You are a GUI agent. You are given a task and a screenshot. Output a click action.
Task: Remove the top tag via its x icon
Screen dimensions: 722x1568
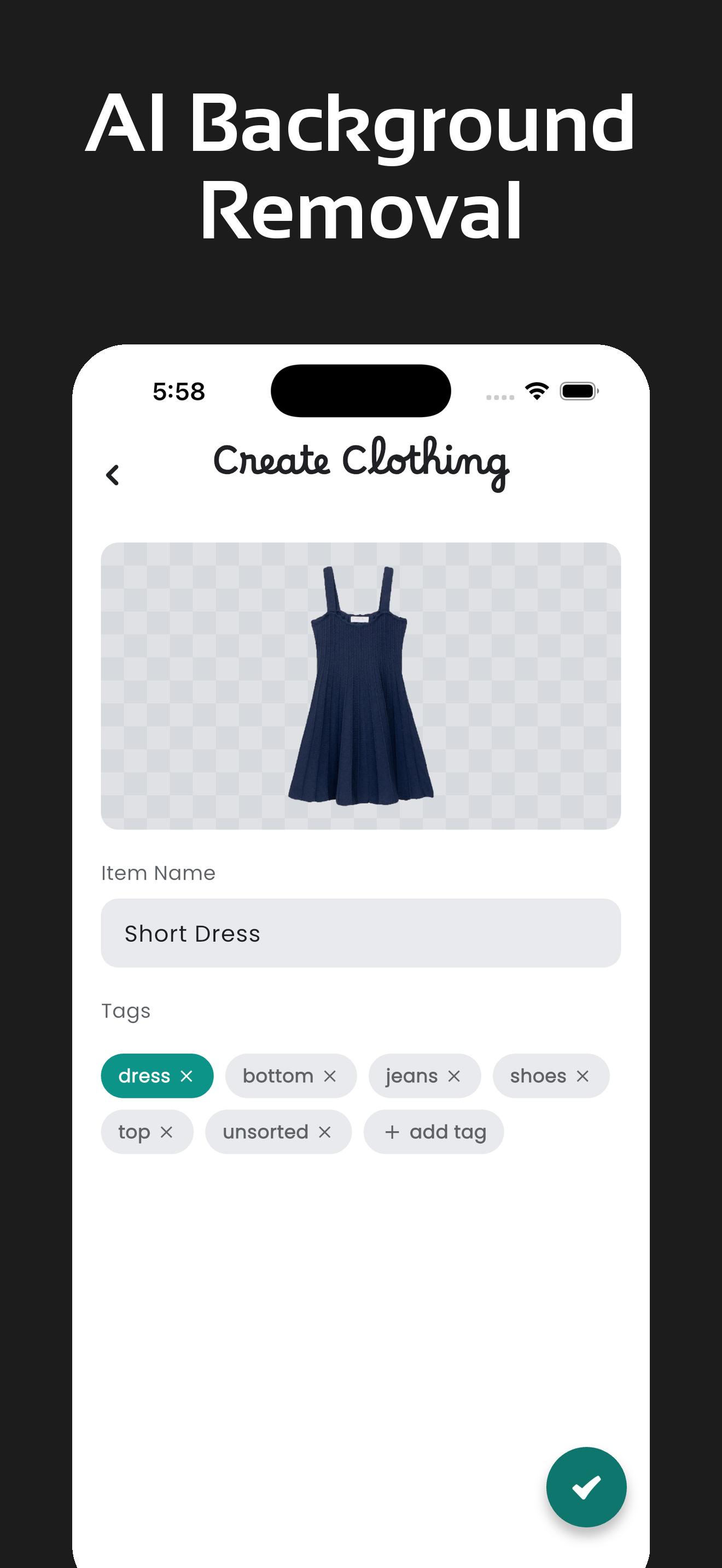(x=167, y=1132)
